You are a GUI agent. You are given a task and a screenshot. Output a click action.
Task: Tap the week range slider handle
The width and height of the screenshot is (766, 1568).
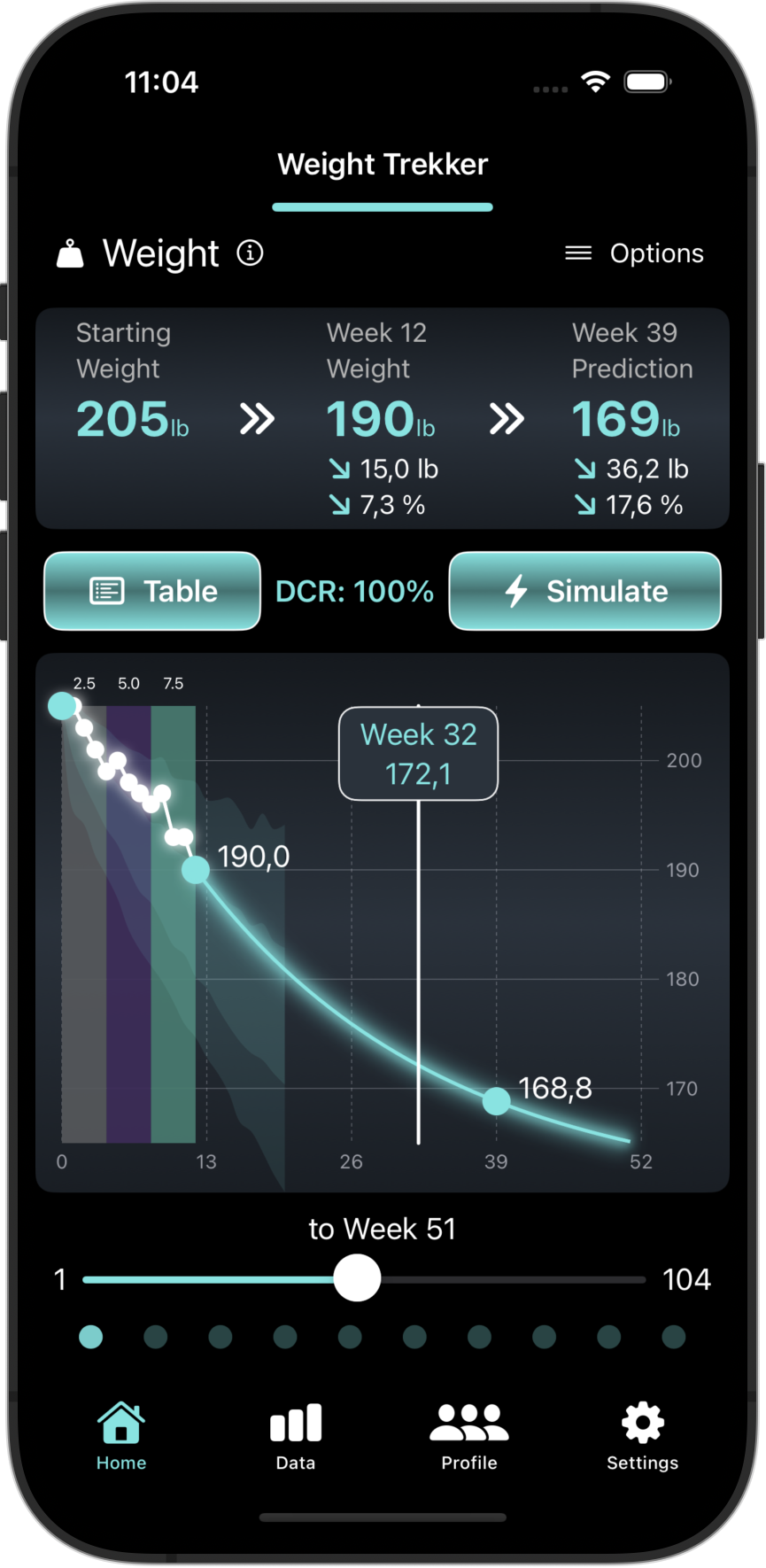tap(357, 1278)
